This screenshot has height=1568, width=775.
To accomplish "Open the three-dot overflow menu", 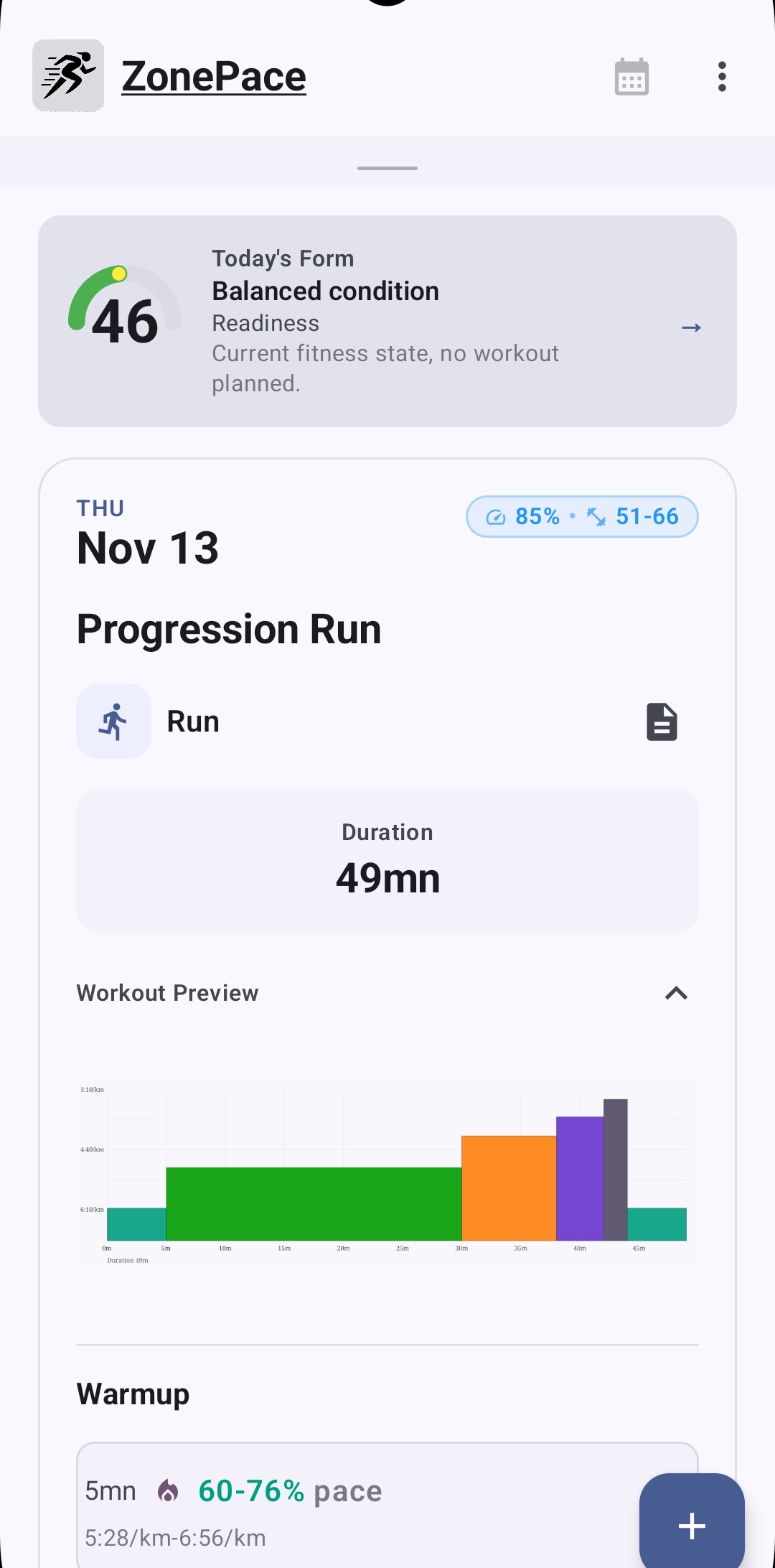I will coord(722,77).
